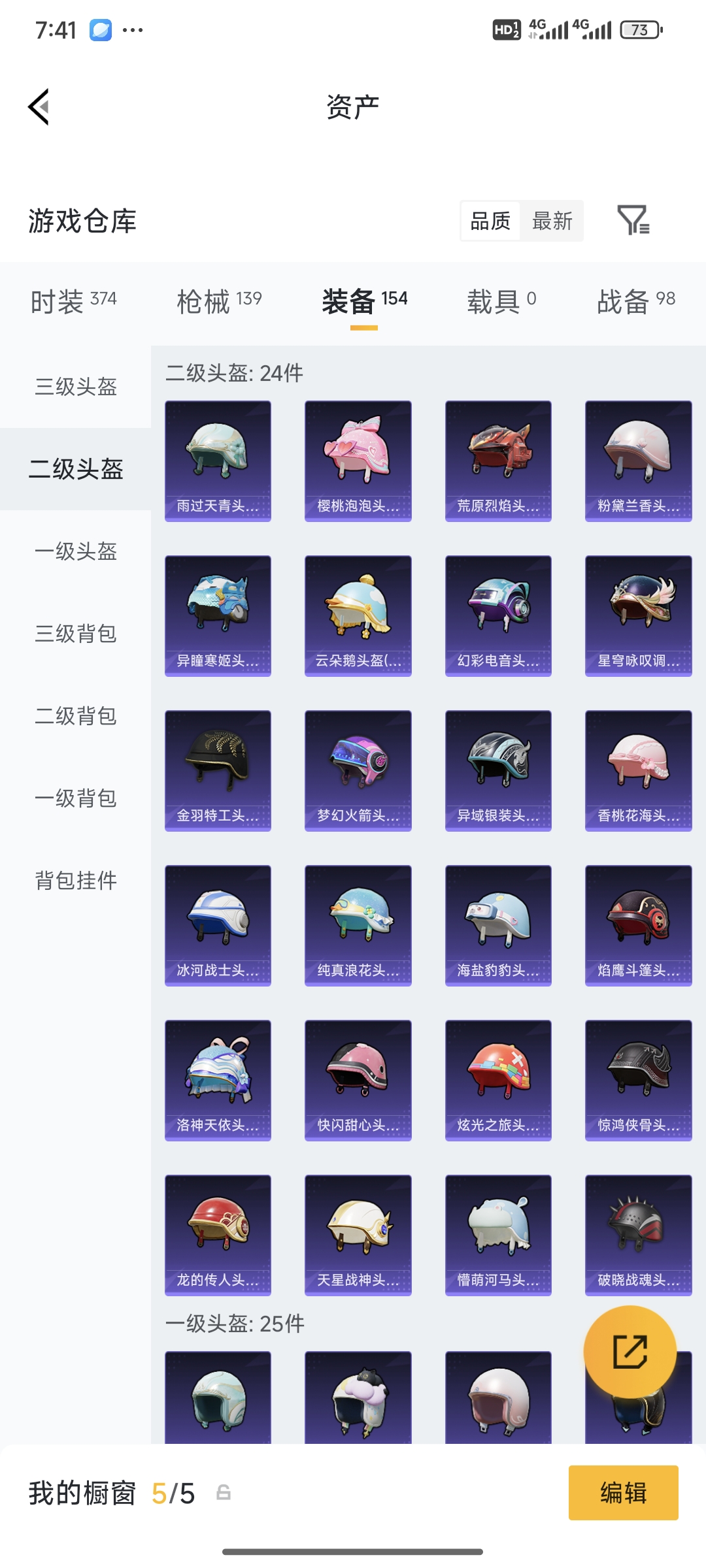
Task: Open the 金羽特工头盔 item
Action: (218, 770)
